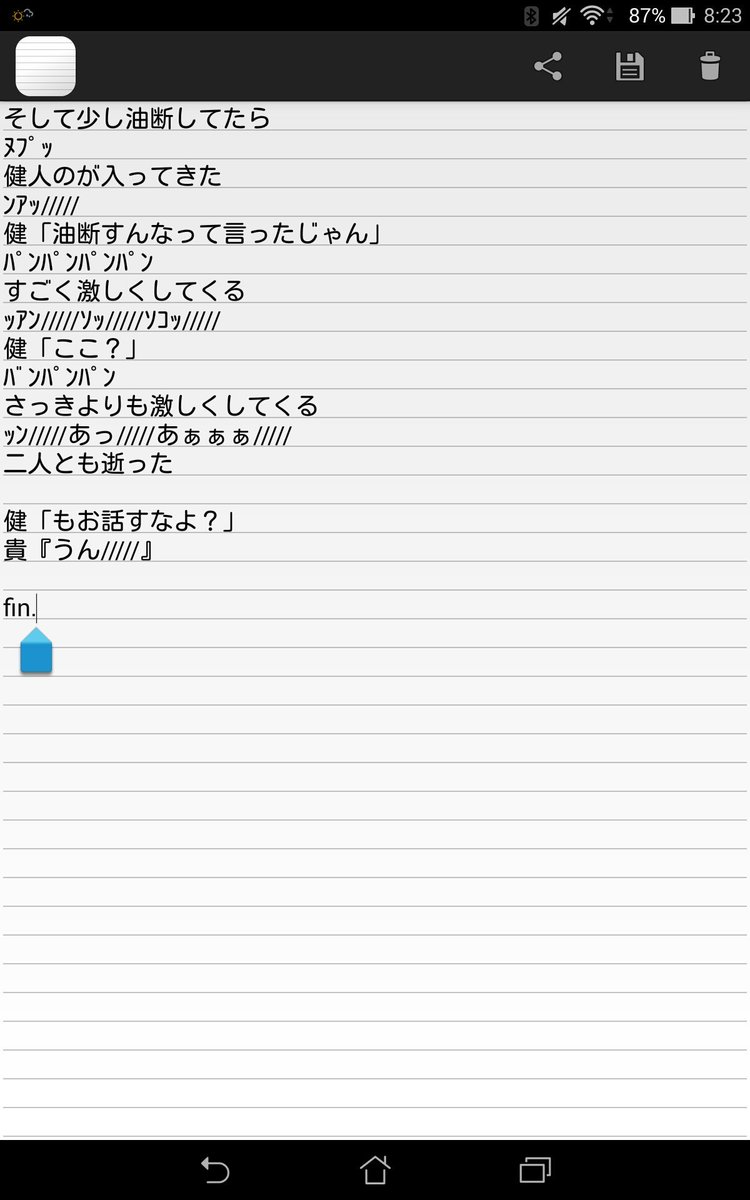Delete this note using the trash icon
Viewport: 750px width, 1200px height.
tap(710, 67)
